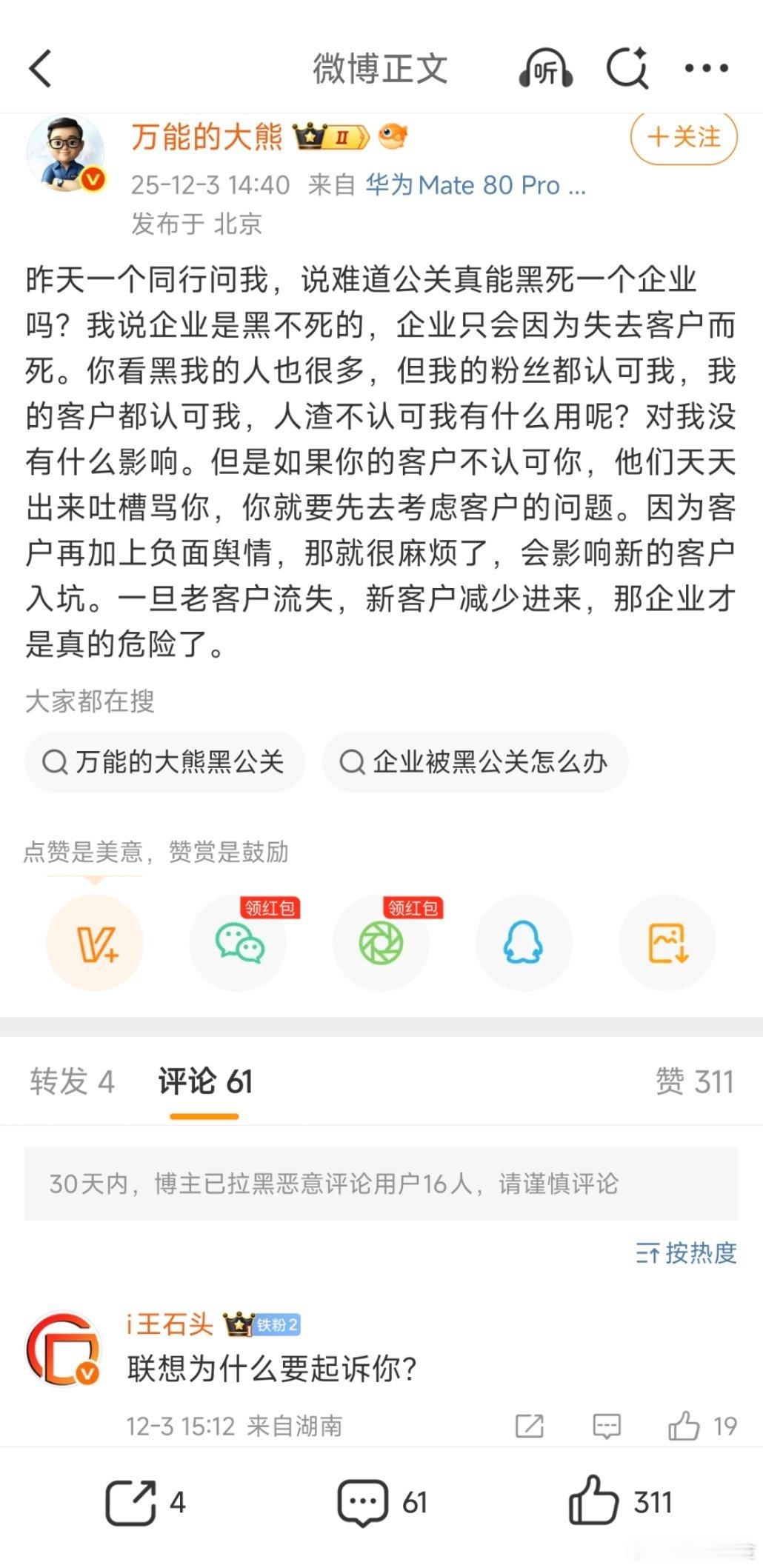Select the green camera red packet reward icon
Screen dimensions: 763x1568
(x=381, y=942)
